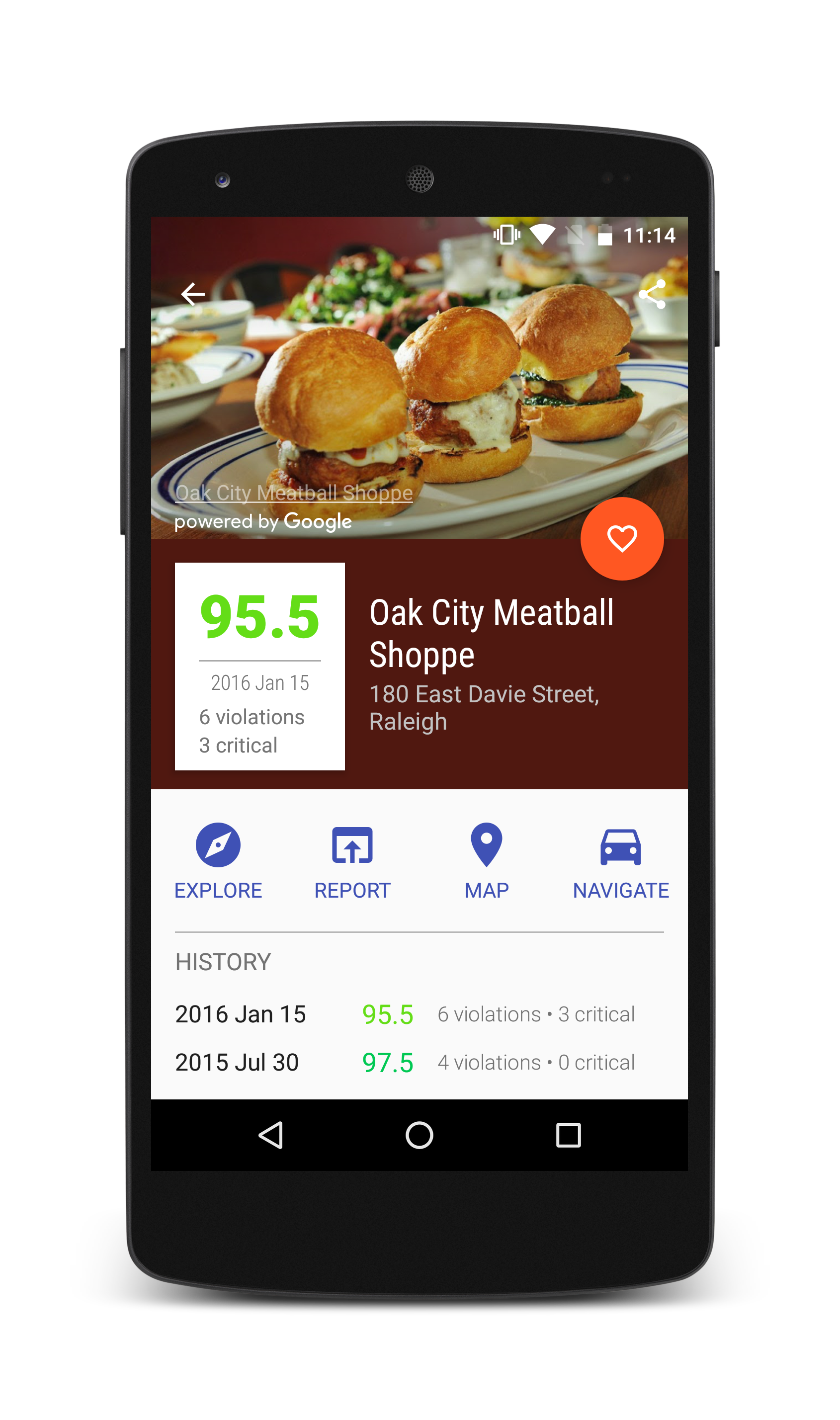Open the inspection Report

[x=352, y=861]
